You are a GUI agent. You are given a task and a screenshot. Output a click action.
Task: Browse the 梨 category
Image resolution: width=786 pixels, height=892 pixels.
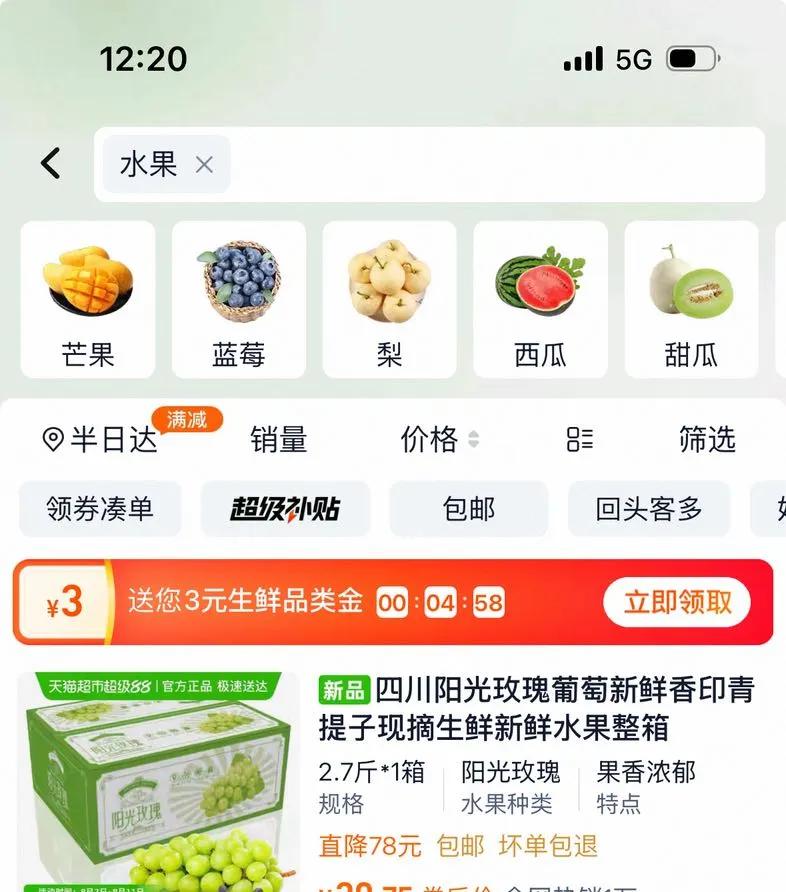tap(389, 299)
